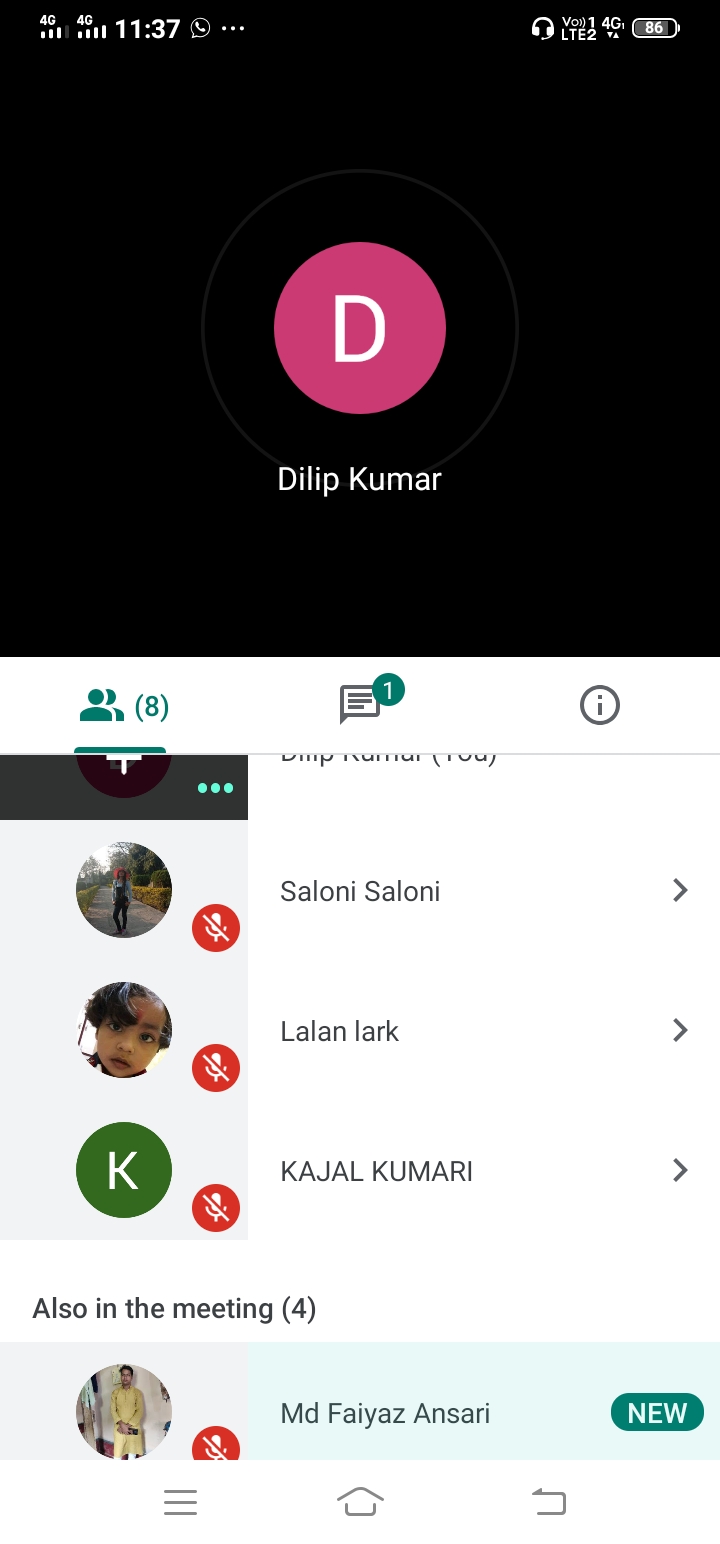
Task: Select Md Faiyaz Ansari in the list
Action: coord(385,1413)
